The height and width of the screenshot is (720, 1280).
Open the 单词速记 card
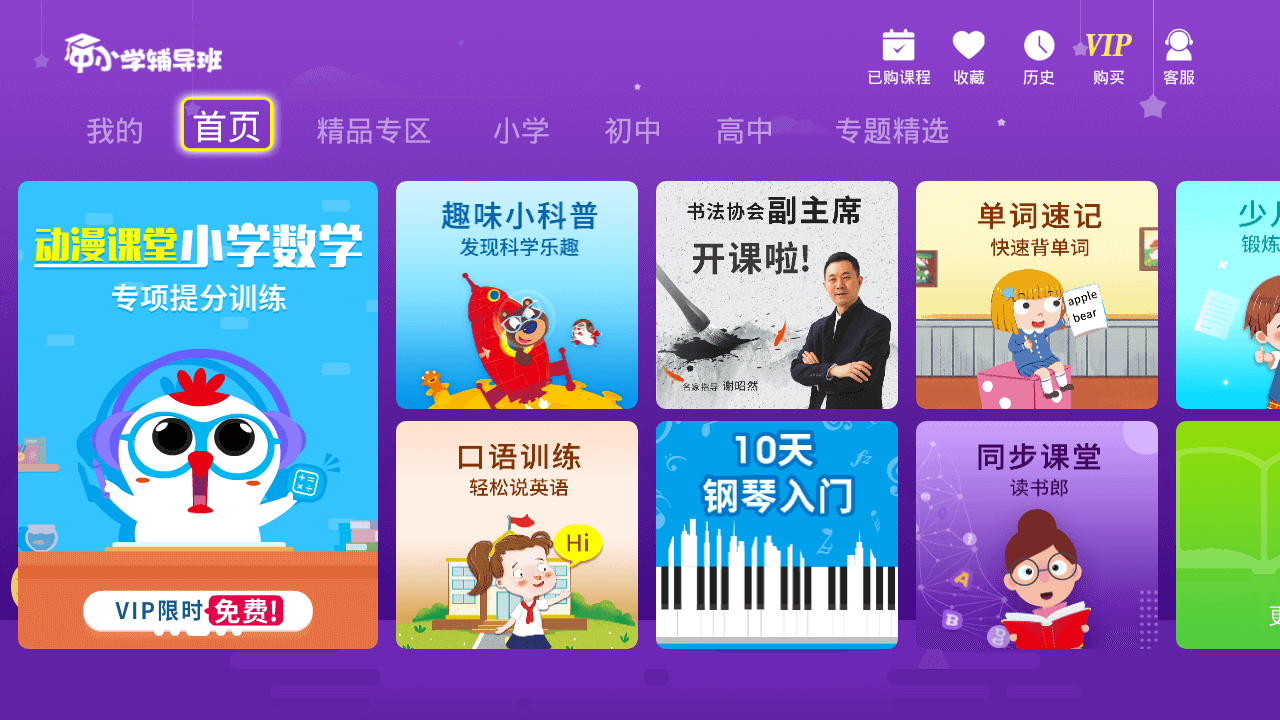[x=1037, y=295]
